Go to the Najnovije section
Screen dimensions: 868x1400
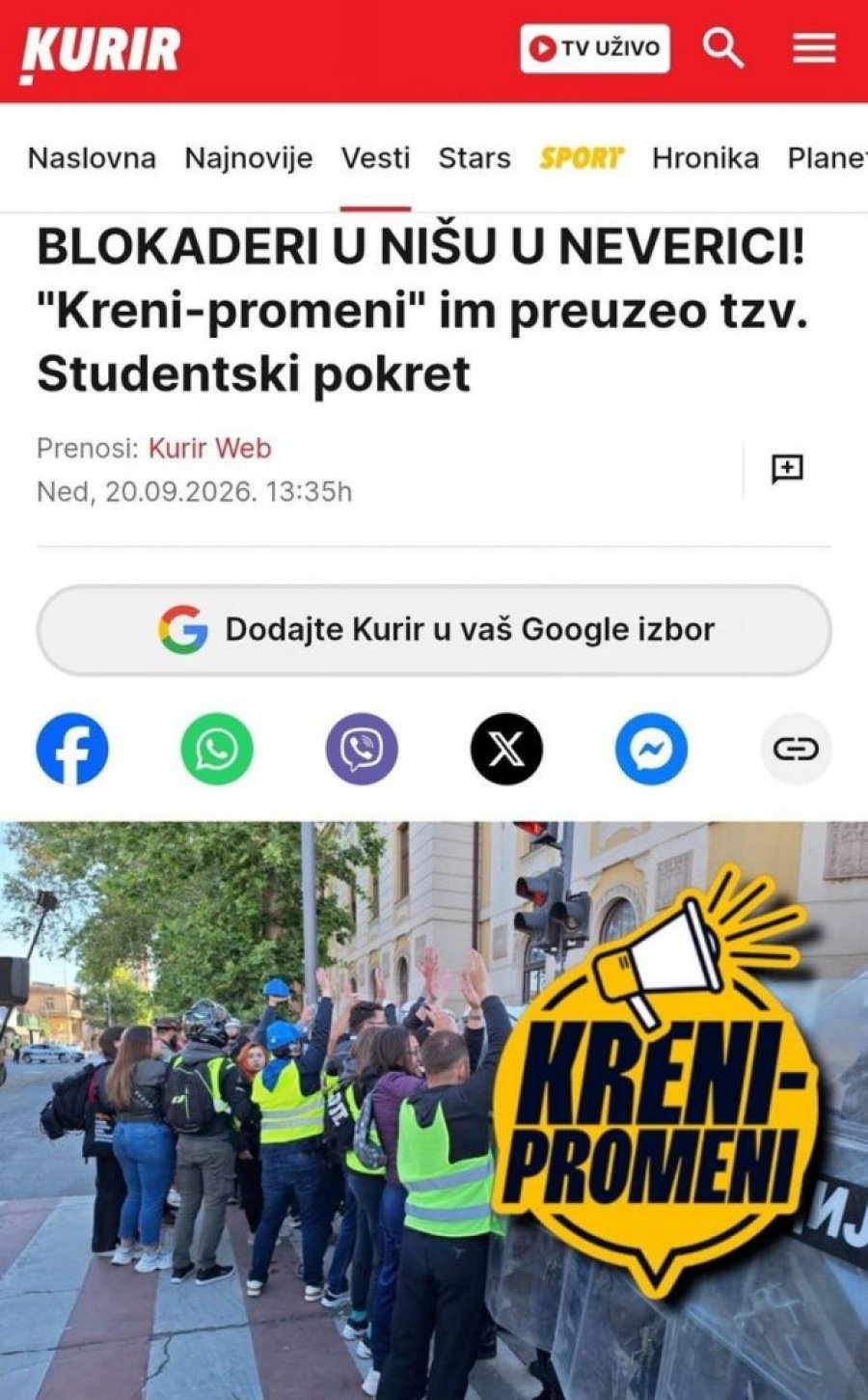click(x=249, y=158)
